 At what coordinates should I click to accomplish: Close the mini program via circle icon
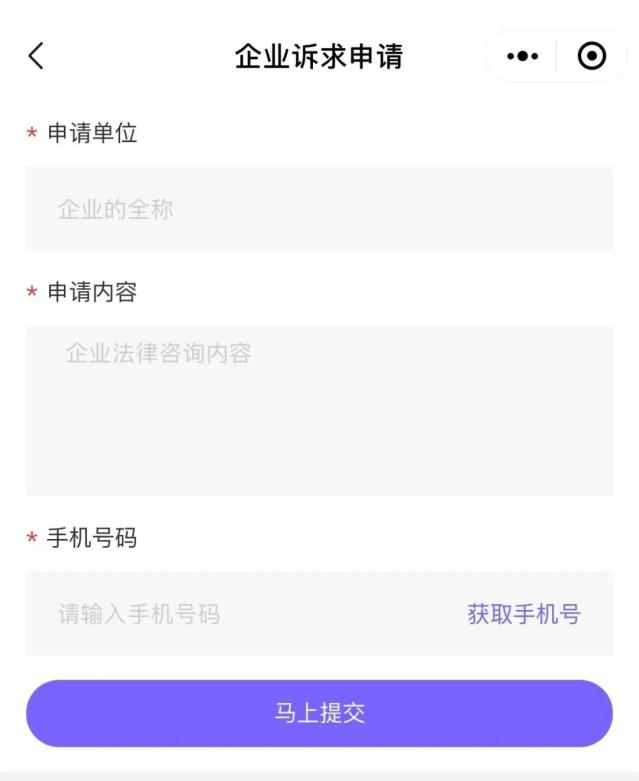(592, 57)
